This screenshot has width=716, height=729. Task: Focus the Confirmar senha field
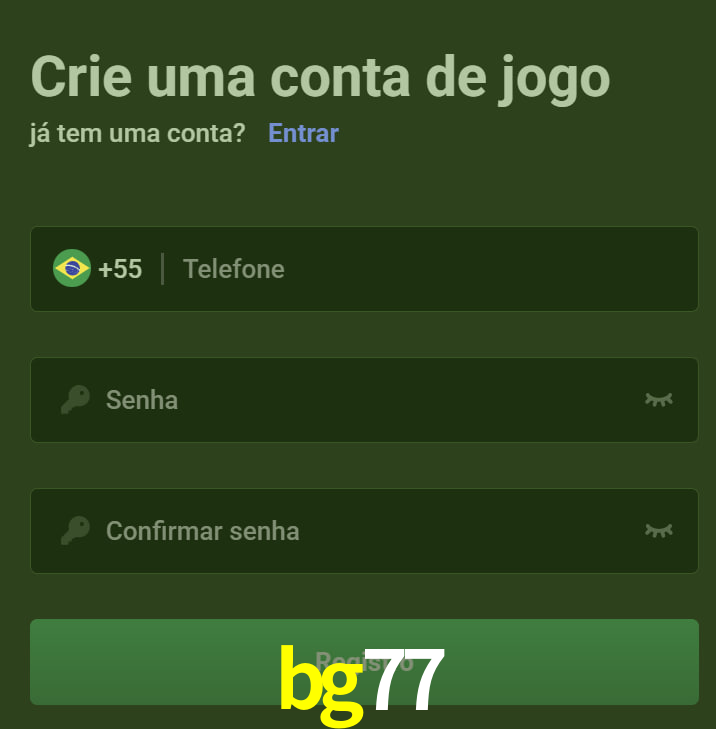point(360,531)
